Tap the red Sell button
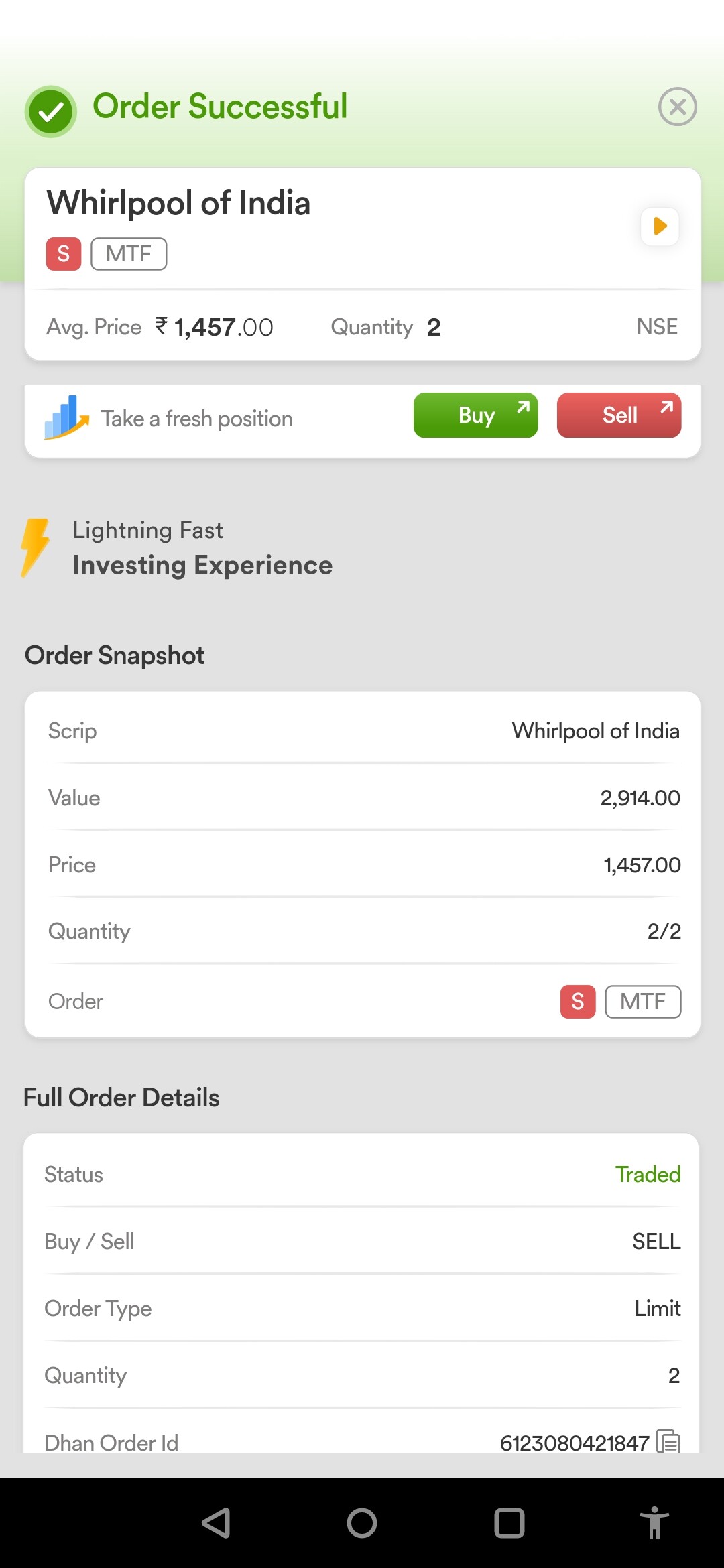The width and height of the screenshot is (724, 1568). click(619, 415)
